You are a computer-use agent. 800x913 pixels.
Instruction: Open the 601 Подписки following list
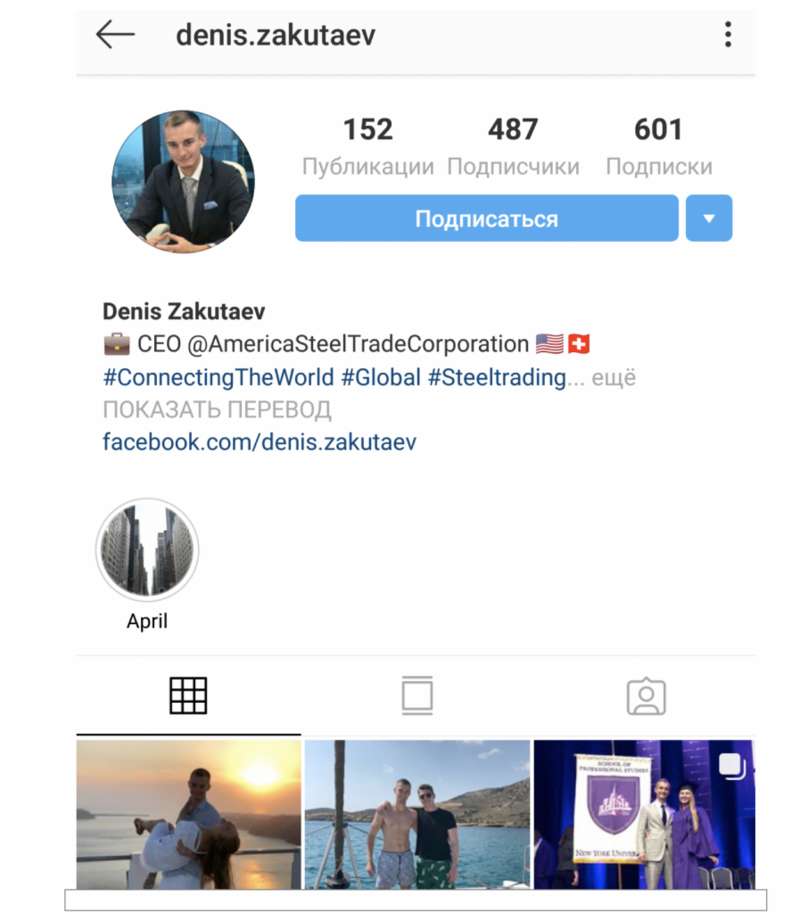658,146
